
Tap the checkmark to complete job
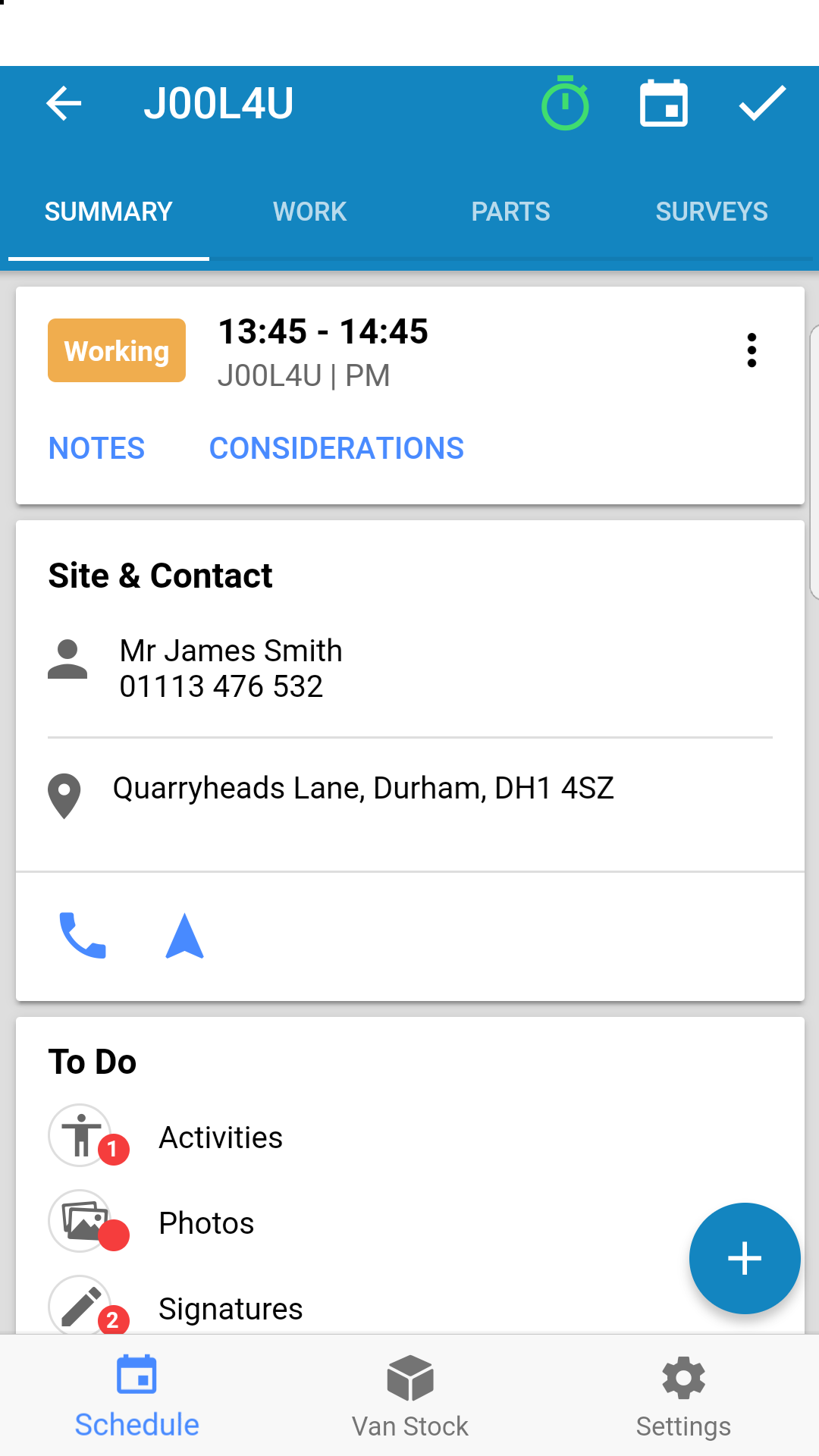763,103
